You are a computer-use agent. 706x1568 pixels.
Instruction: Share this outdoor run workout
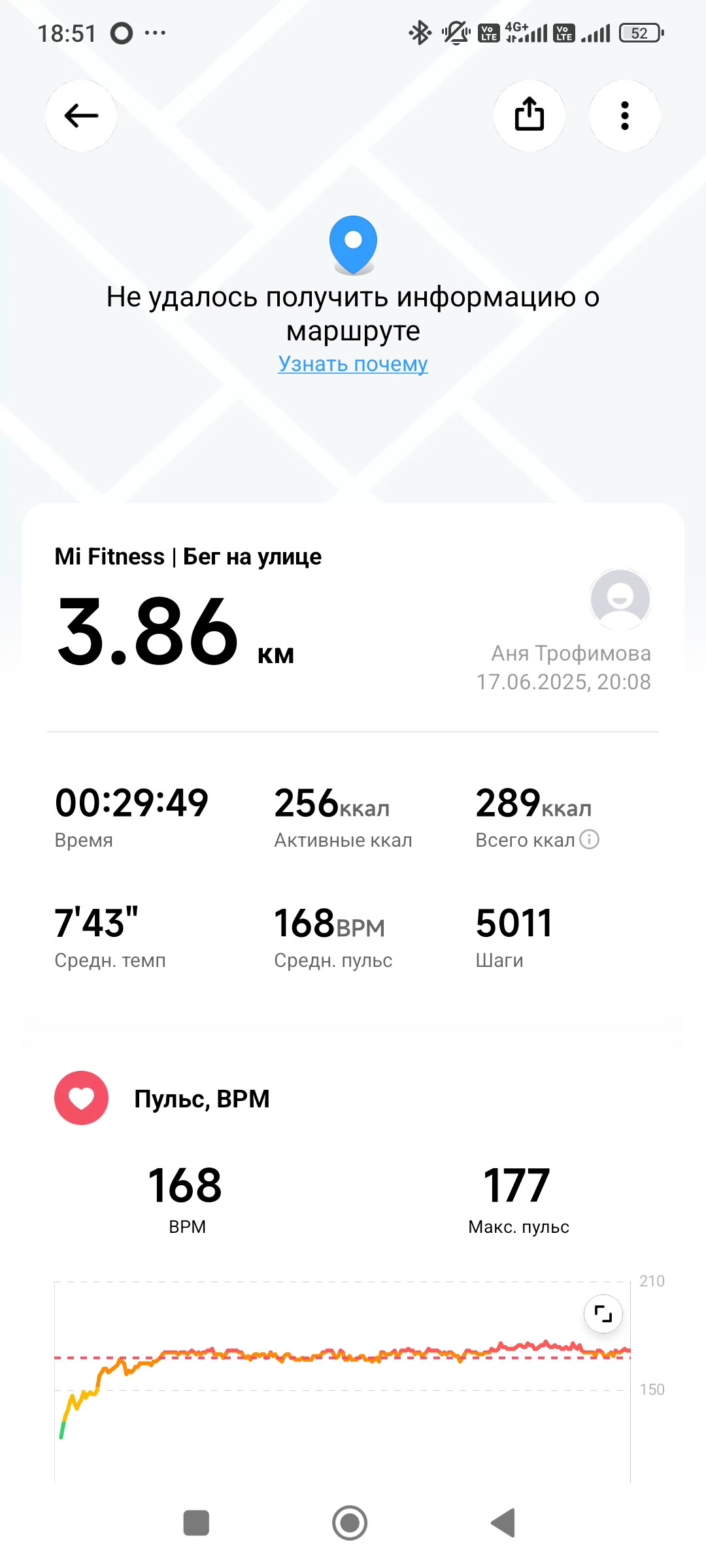pos(529,116)
